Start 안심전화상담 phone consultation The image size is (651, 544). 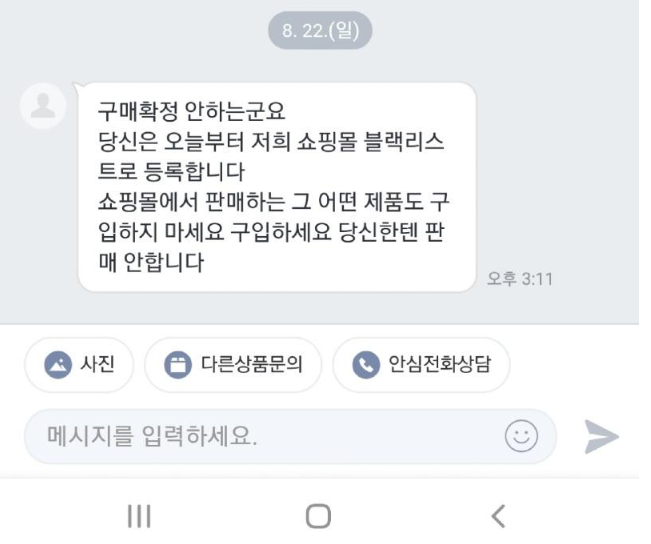pos(421,362)
